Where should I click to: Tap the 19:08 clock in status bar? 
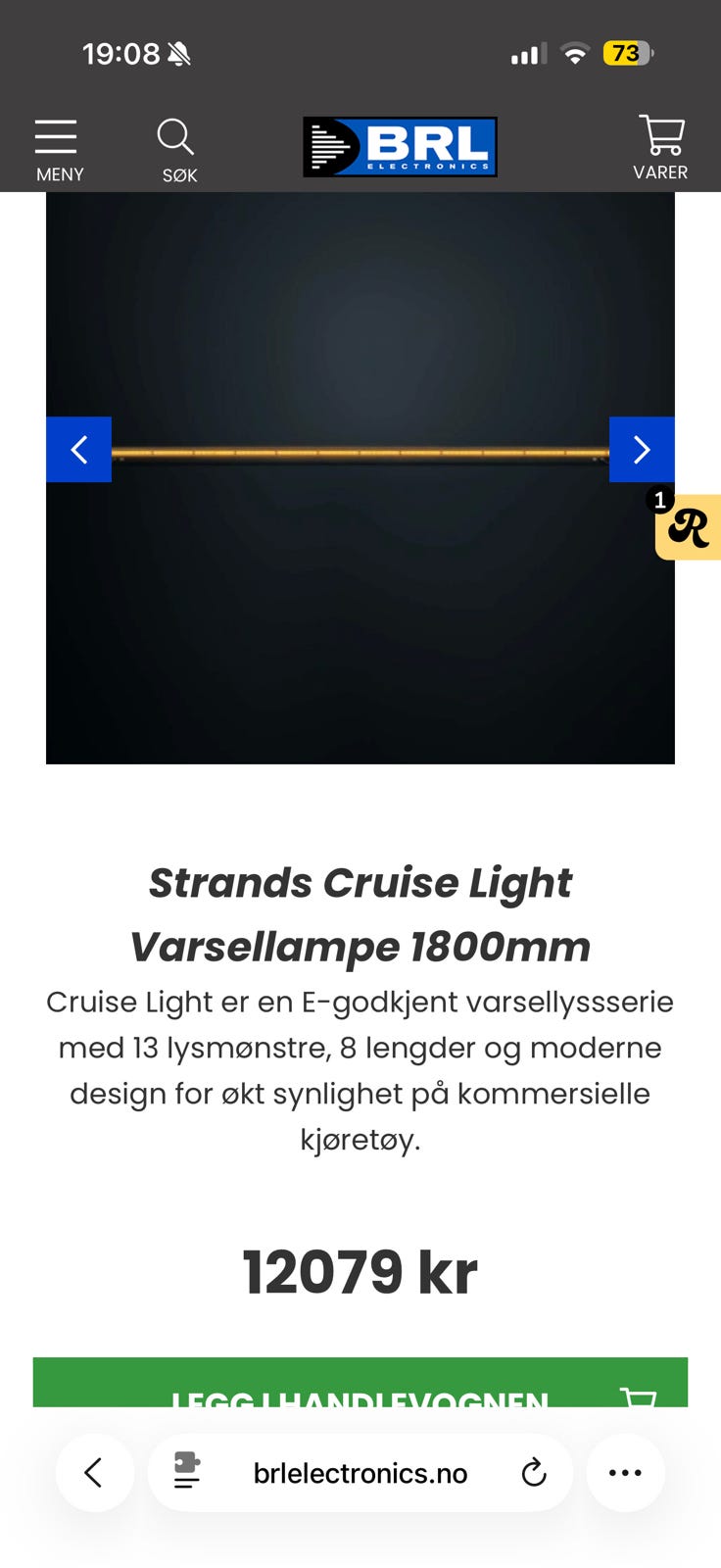pos(121,54)
